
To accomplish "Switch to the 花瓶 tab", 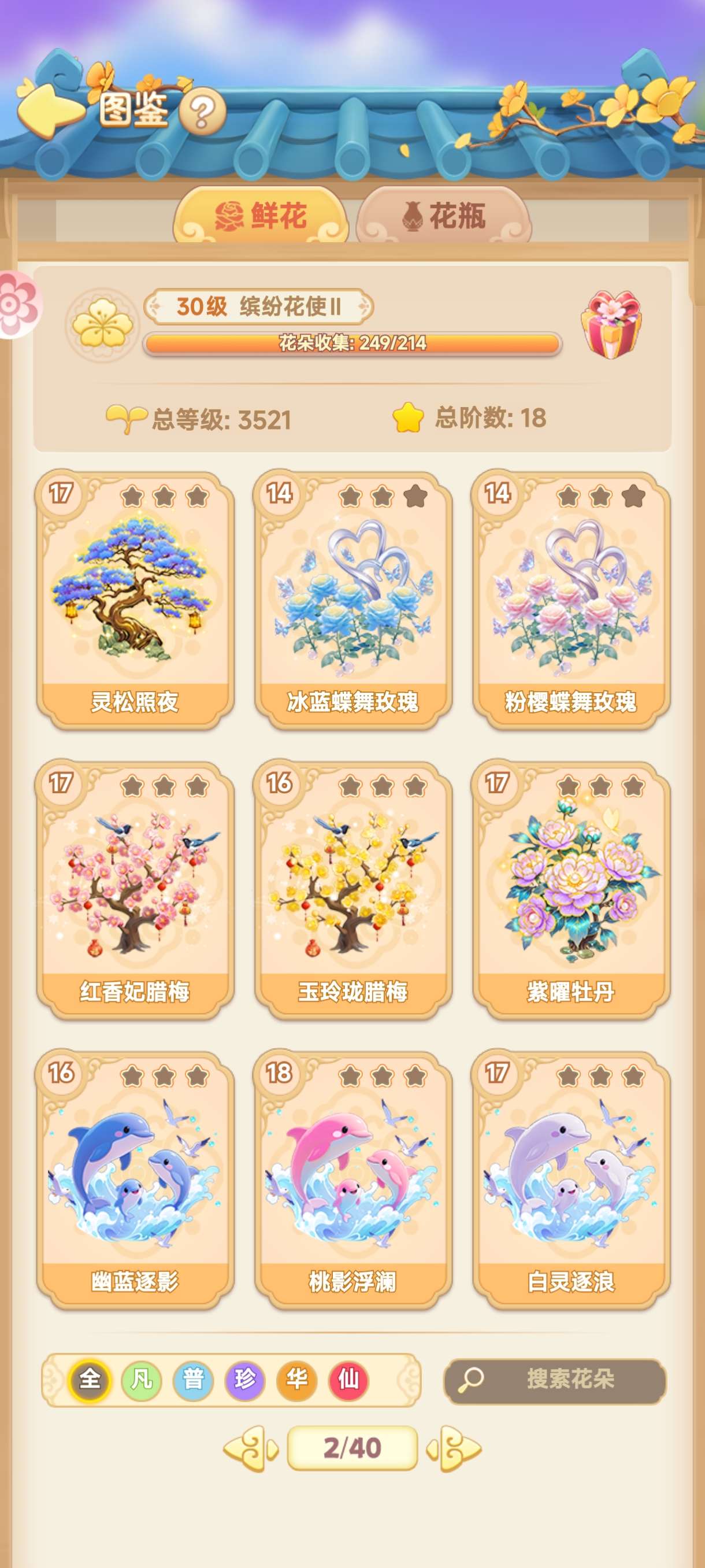I will coord(444,216).
